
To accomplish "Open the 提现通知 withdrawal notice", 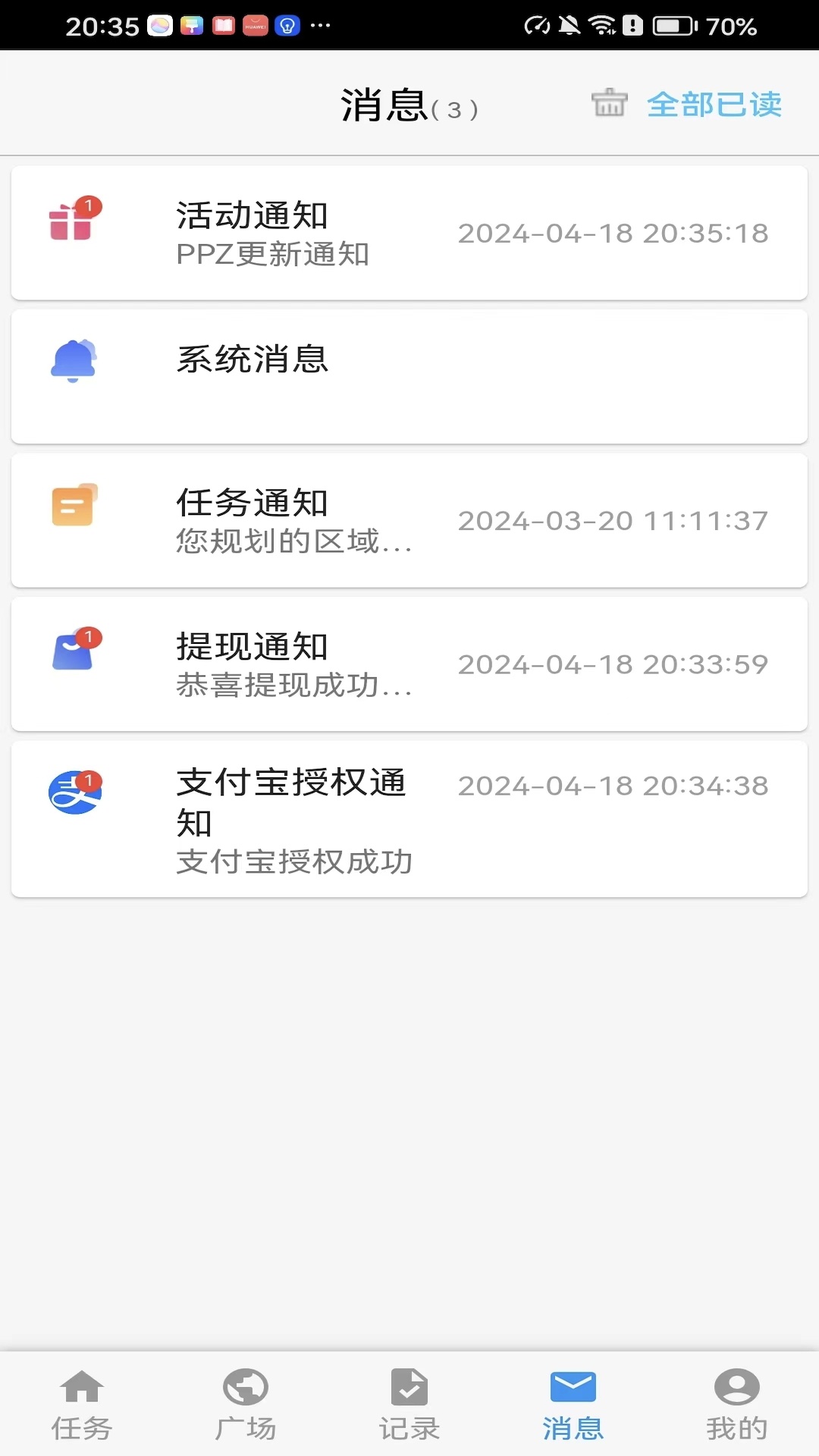I will coord(409,664).
